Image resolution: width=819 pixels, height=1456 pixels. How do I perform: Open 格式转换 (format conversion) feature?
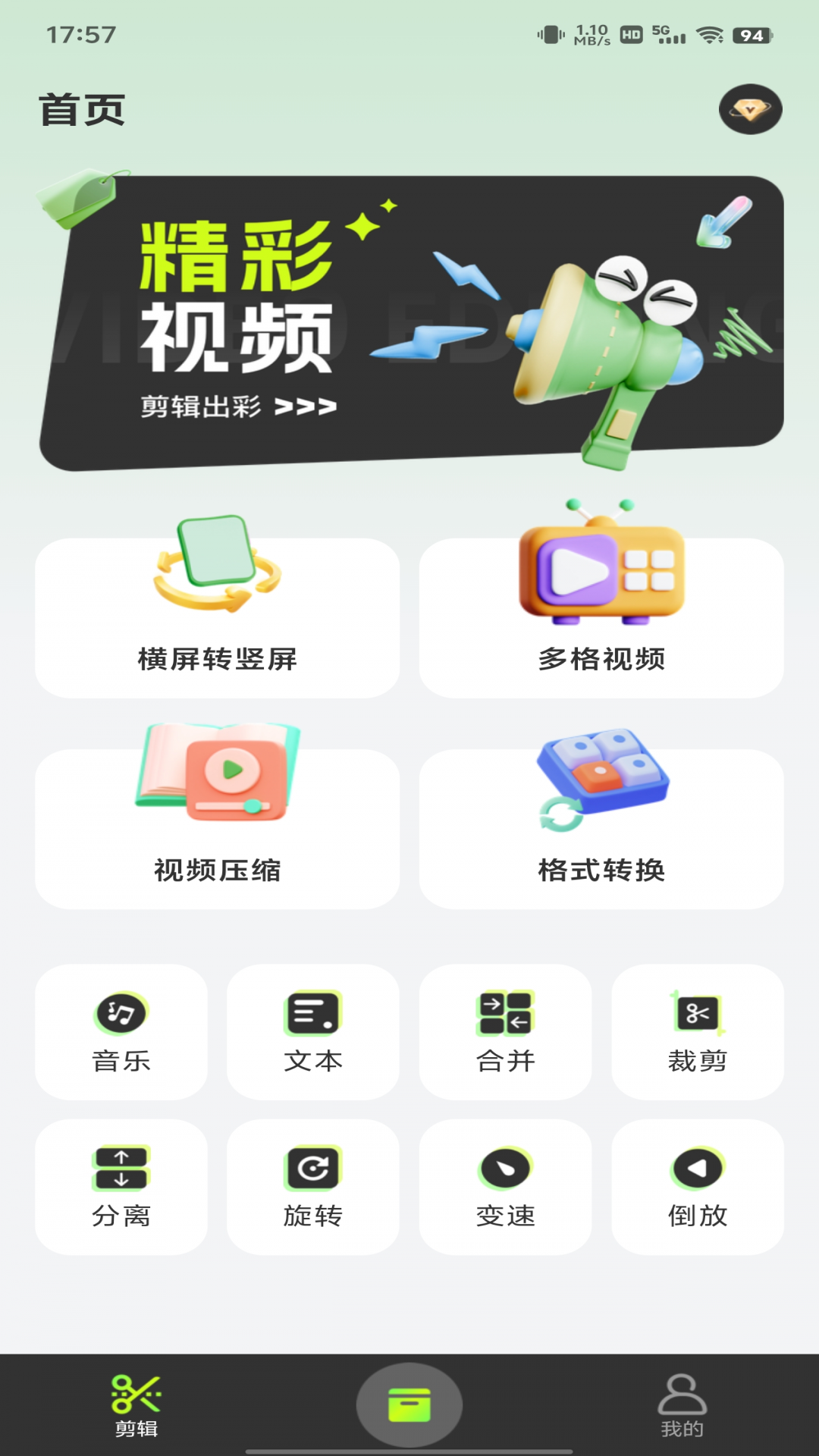[x=602, y=825]
